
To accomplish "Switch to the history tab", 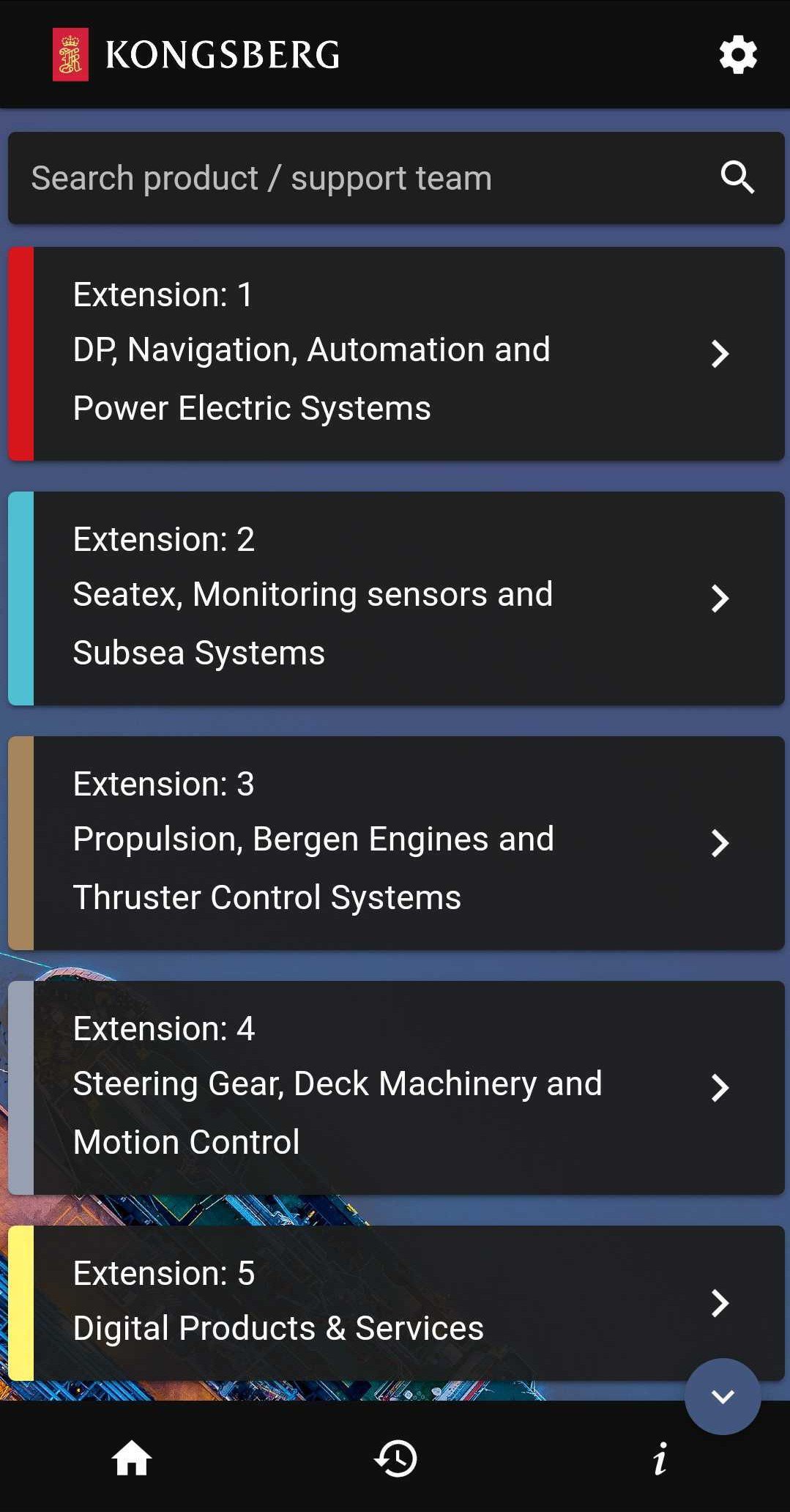I will coord(395,1459).
